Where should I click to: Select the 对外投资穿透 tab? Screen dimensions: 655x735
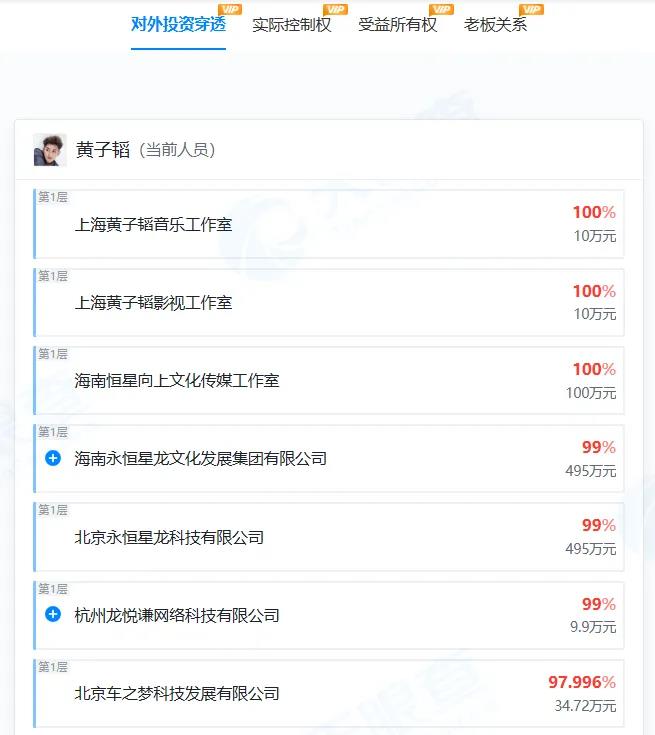click(177, 25)
